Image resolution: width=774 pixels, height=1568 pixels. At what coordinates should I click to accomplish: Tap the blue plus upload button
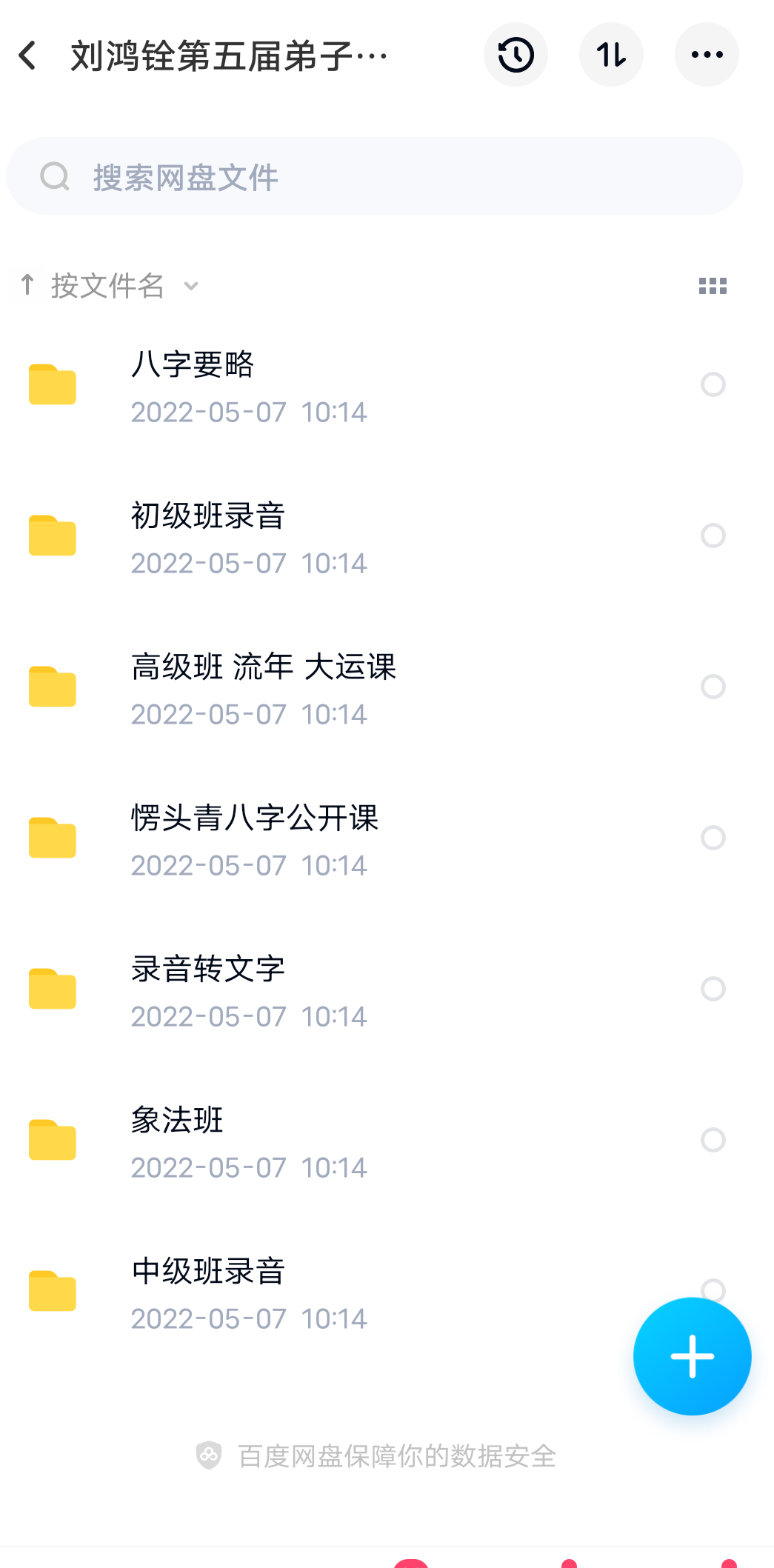(x=692, y=1356)
